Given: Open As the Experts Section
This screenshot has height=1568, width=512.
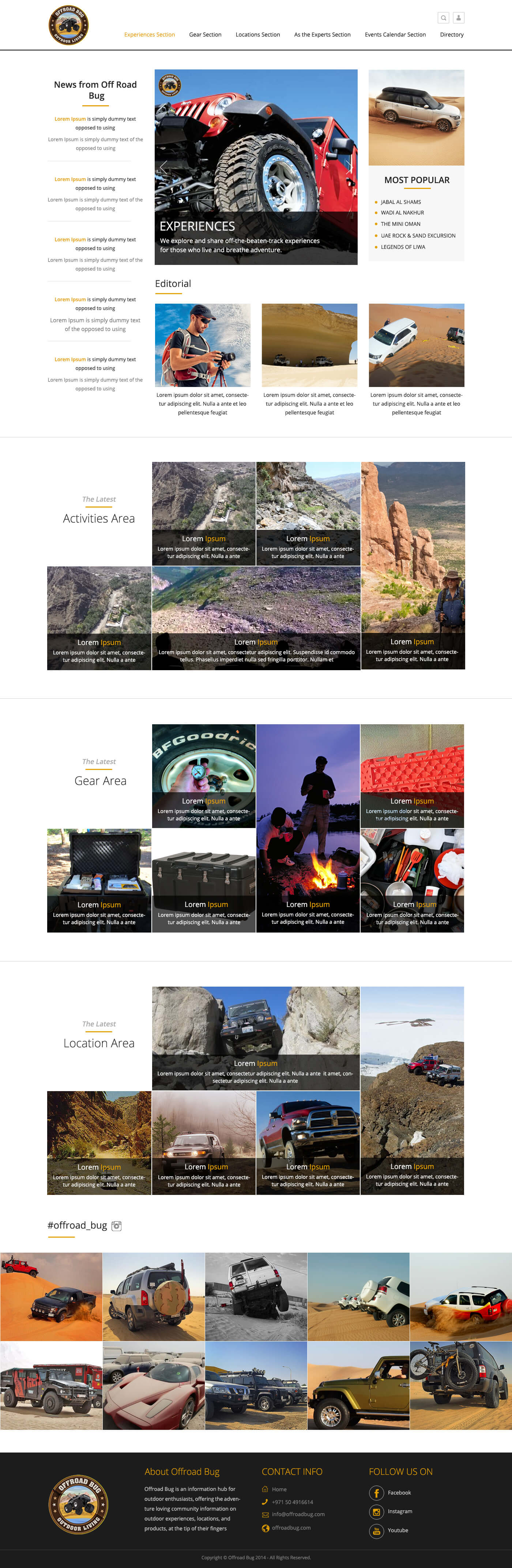Looking at the screenshot, I should [322, 35].
